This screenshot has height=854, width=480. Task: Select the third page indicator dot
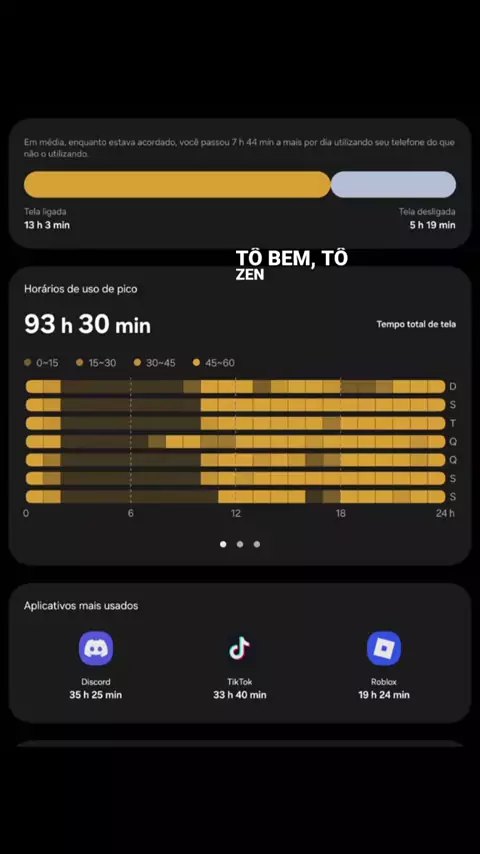(257, 544)
